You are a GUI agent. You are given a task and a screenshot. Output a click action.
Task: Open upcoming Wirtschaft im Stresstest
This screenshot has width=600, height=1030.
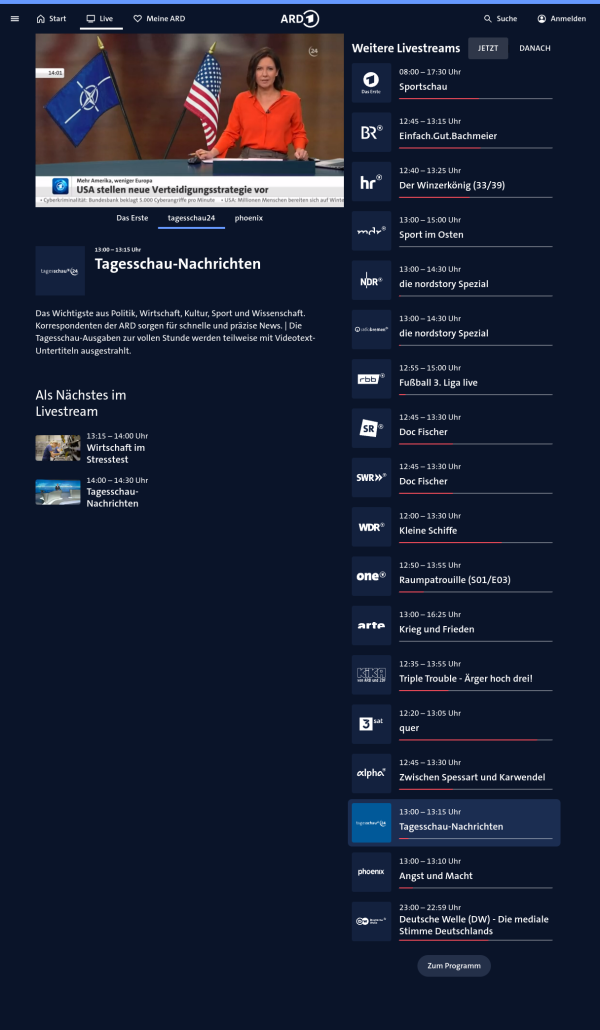coord(116,448)
